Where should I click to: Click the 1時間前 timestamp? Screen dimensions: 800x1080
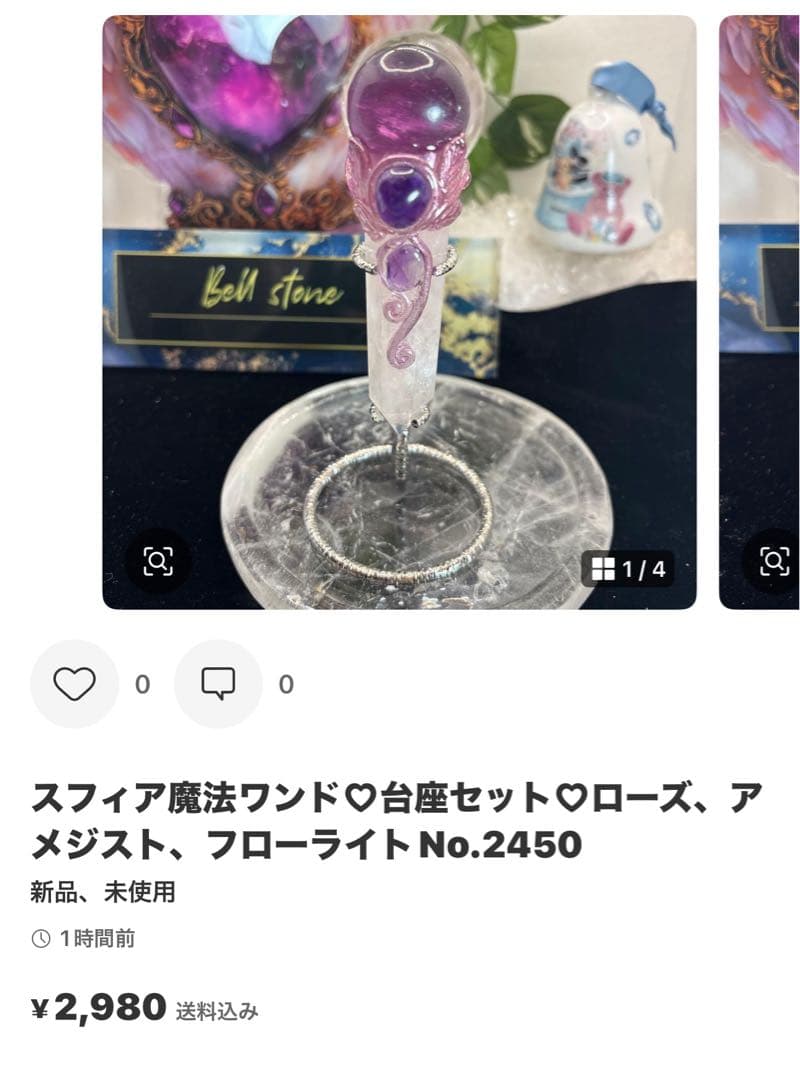[96, 938]
